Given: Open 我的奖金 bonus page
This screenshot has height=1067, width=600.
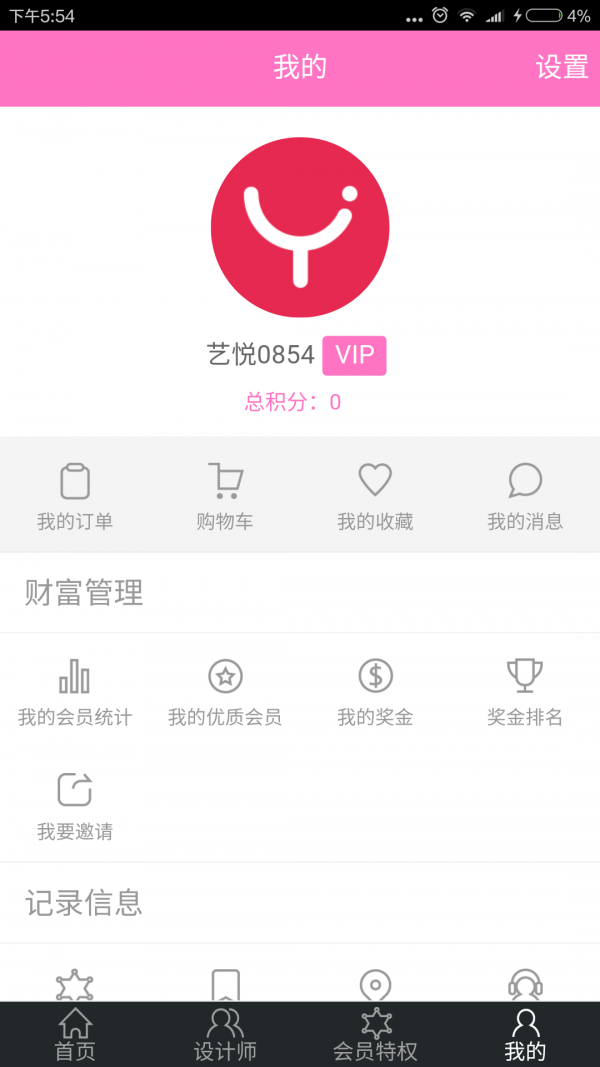Looking at the screenshot, I should point(375,692).
